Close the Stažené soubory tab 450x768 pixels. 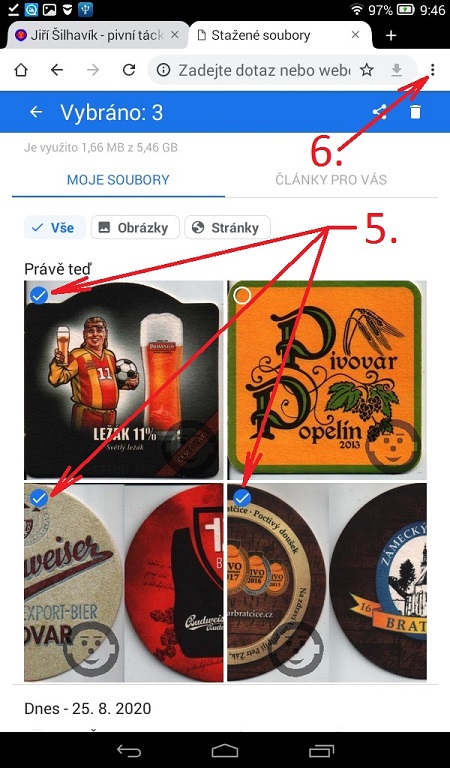[356, 35]
